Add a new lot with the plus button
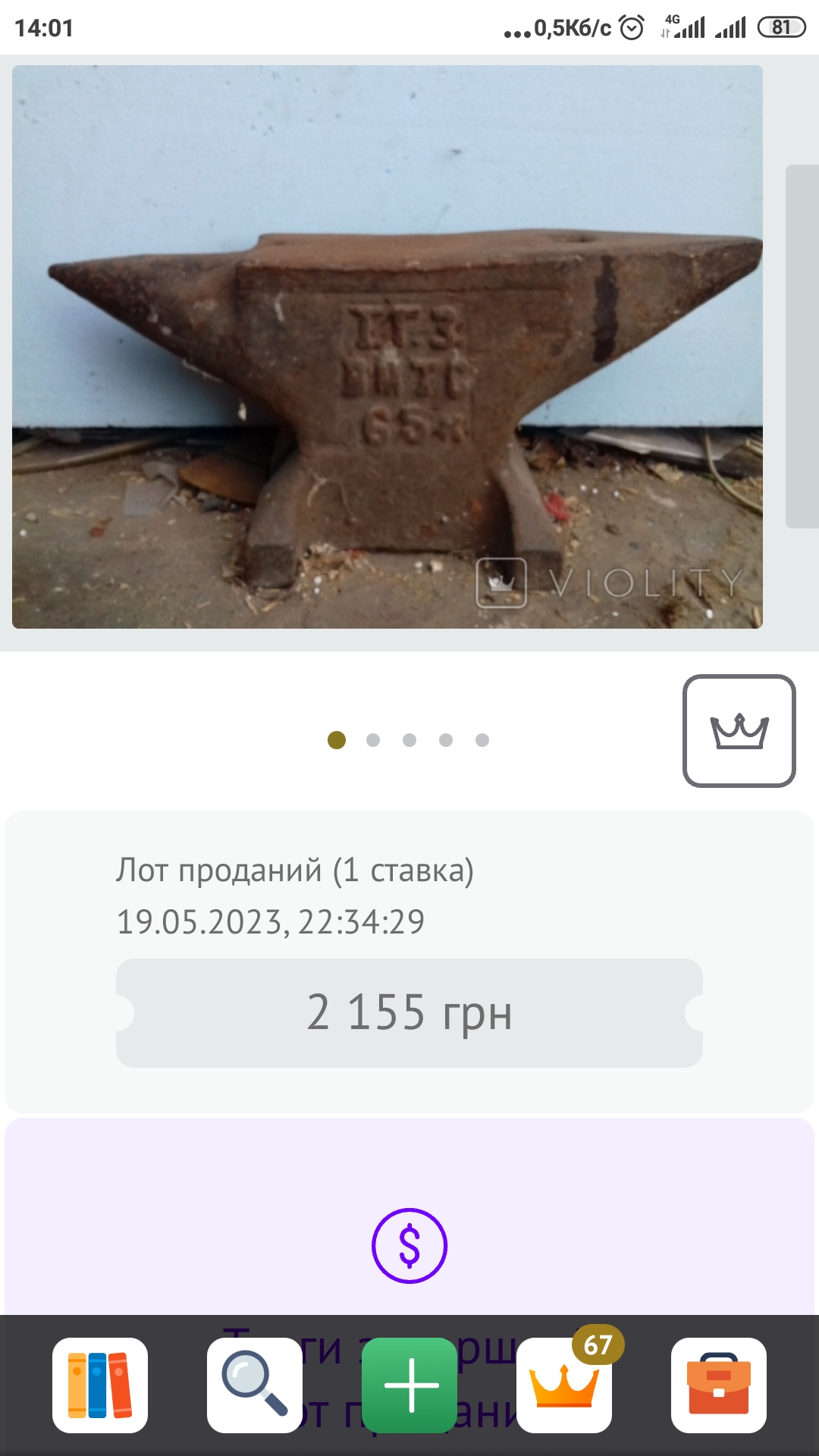 pos(409,1385)
